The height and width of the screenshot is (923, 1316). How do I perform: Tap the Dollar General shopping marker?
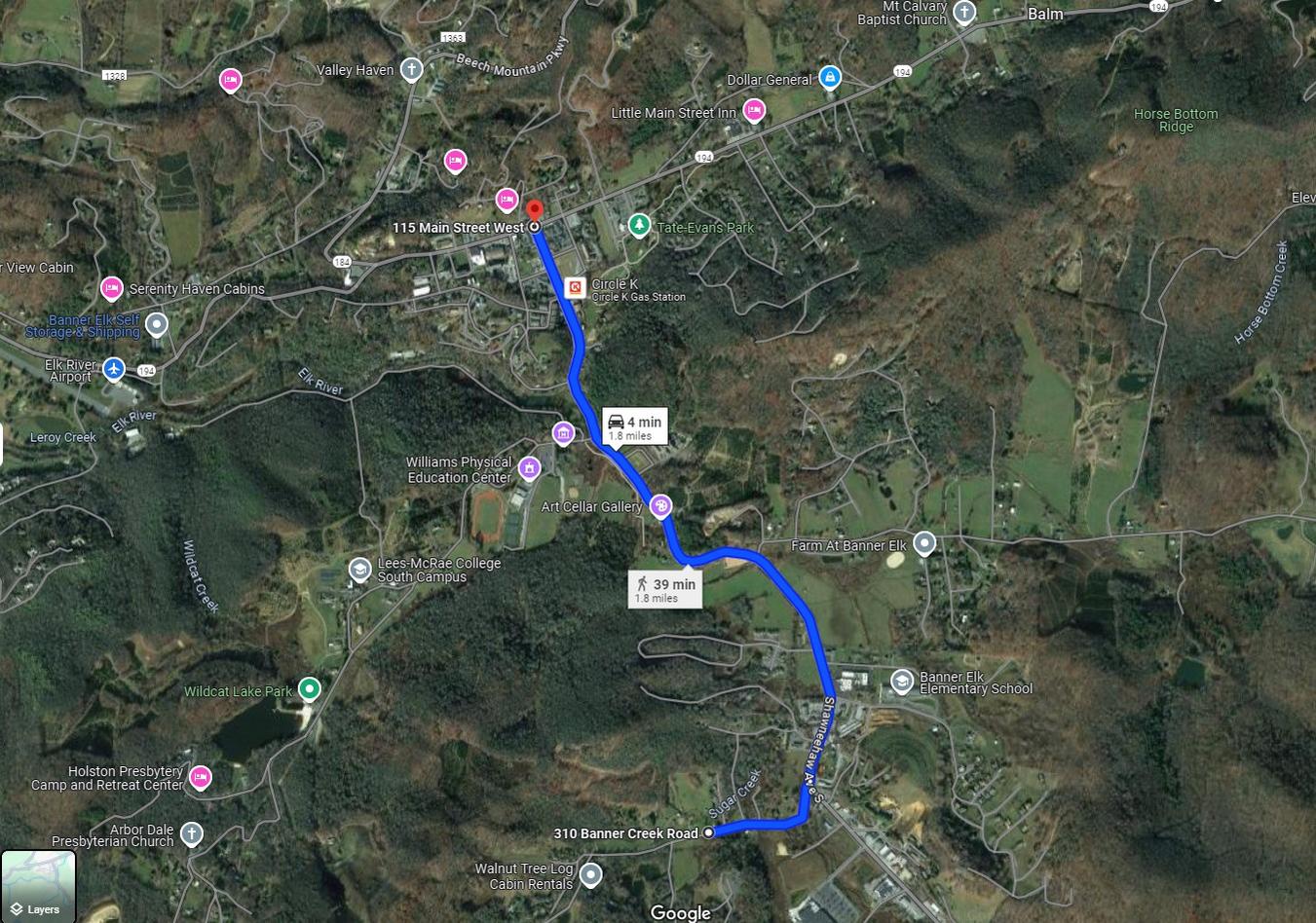(x=829, y=77)
